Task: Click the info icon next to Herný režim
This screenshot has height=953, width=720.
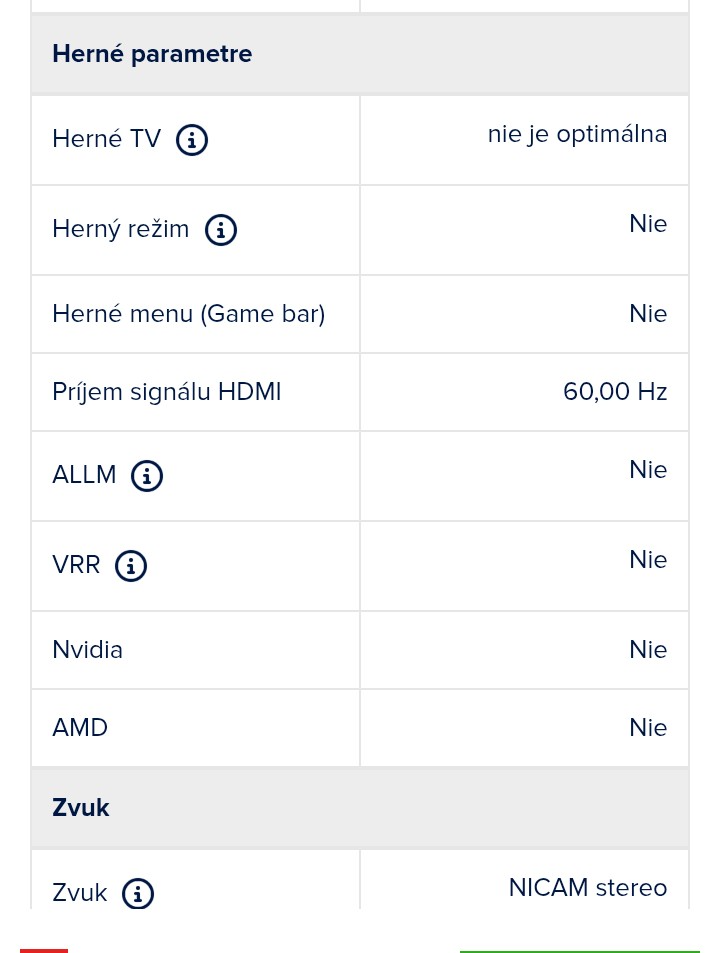Action: (221, 230)
